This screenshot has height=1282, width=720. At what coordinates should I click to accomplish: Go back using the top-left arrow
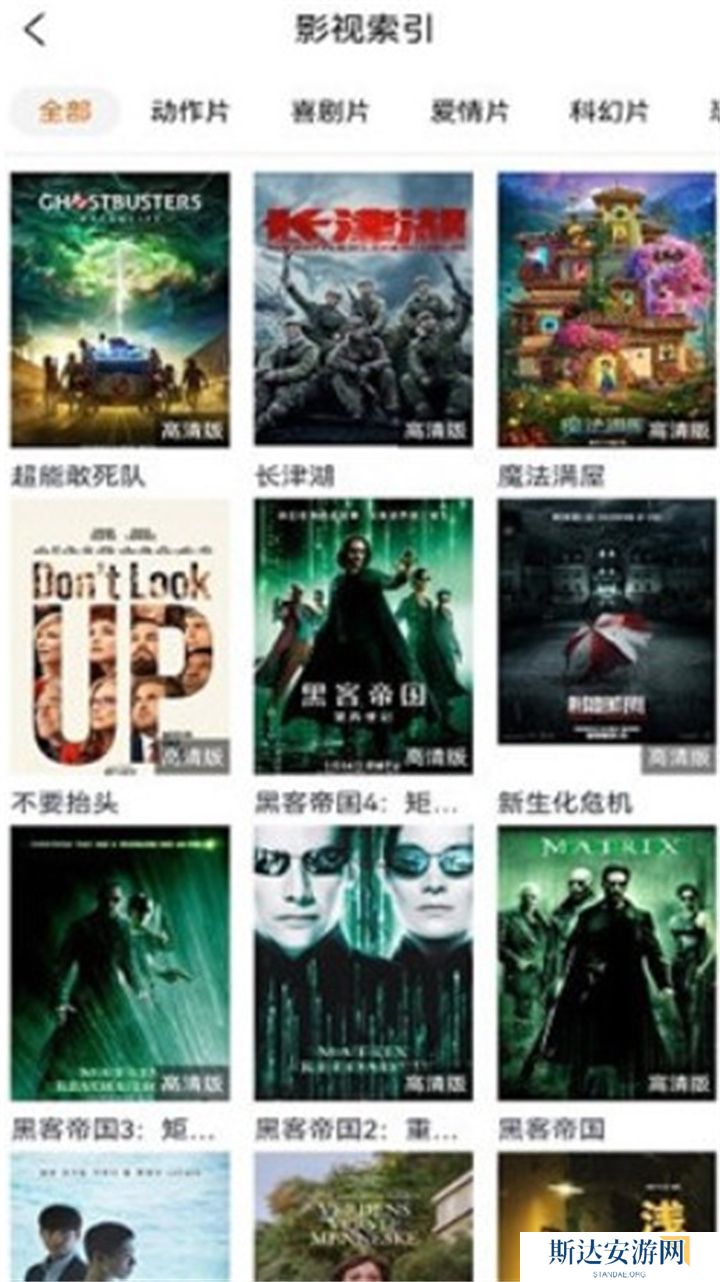tap(35, 31)
